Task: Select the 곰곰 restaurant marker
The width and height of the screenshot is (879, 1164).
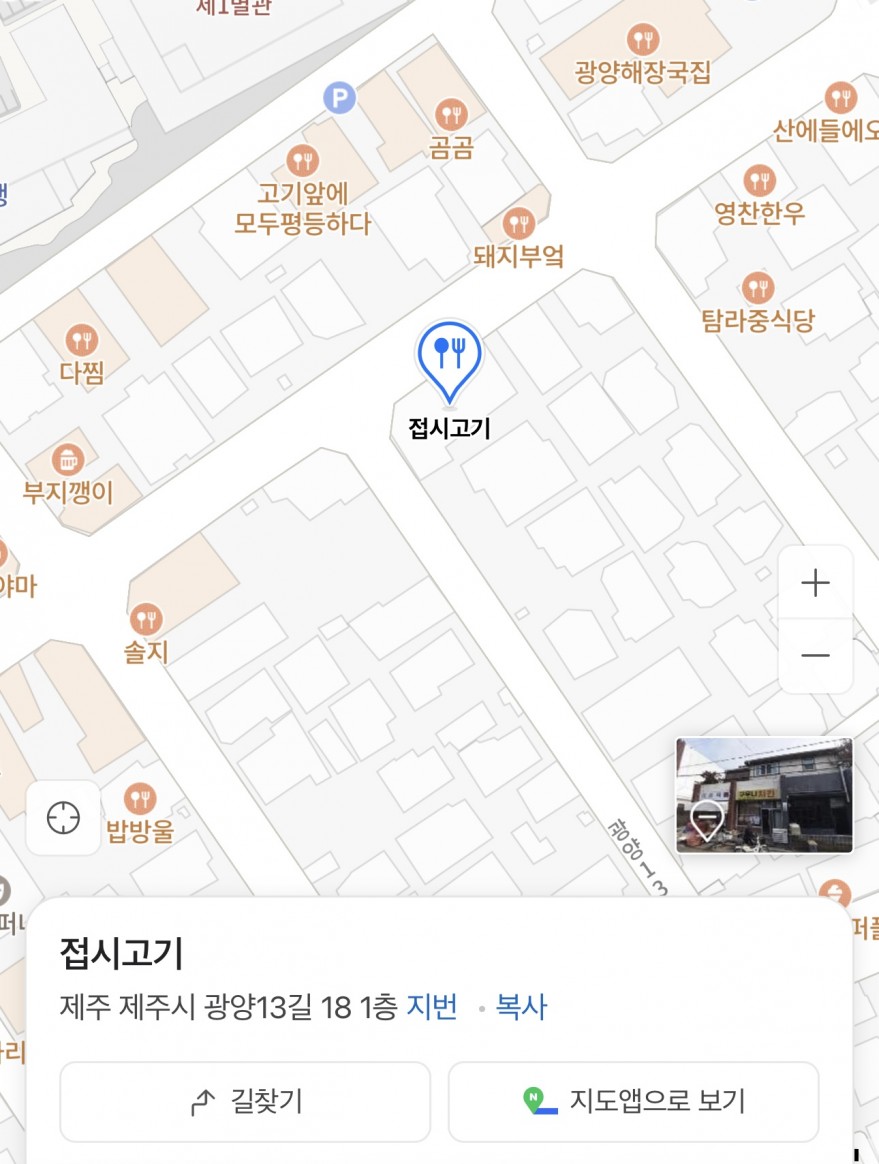Action: 452,114
